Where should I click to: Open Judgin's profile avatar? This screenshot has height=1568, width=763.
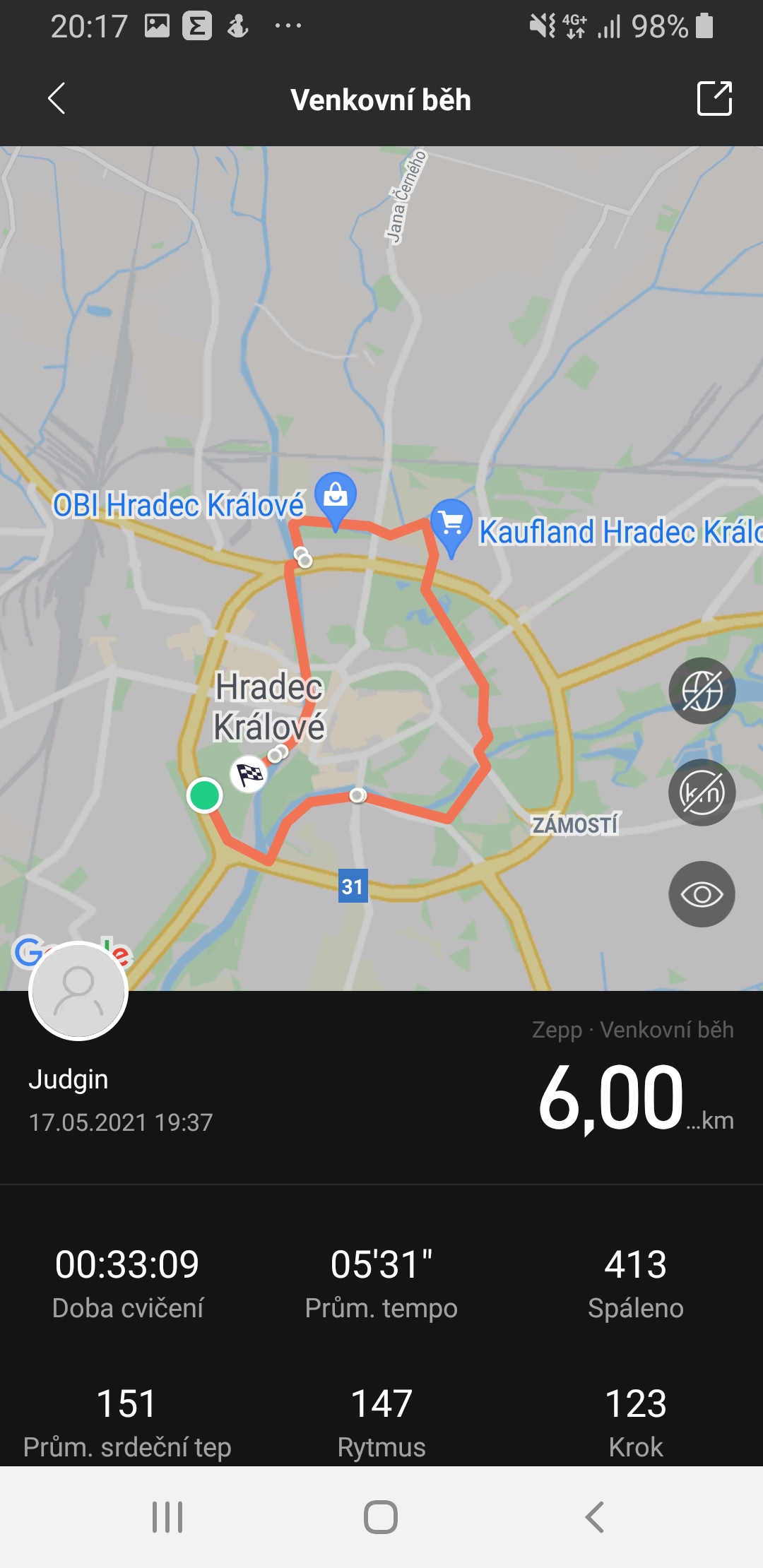point(78,991)
